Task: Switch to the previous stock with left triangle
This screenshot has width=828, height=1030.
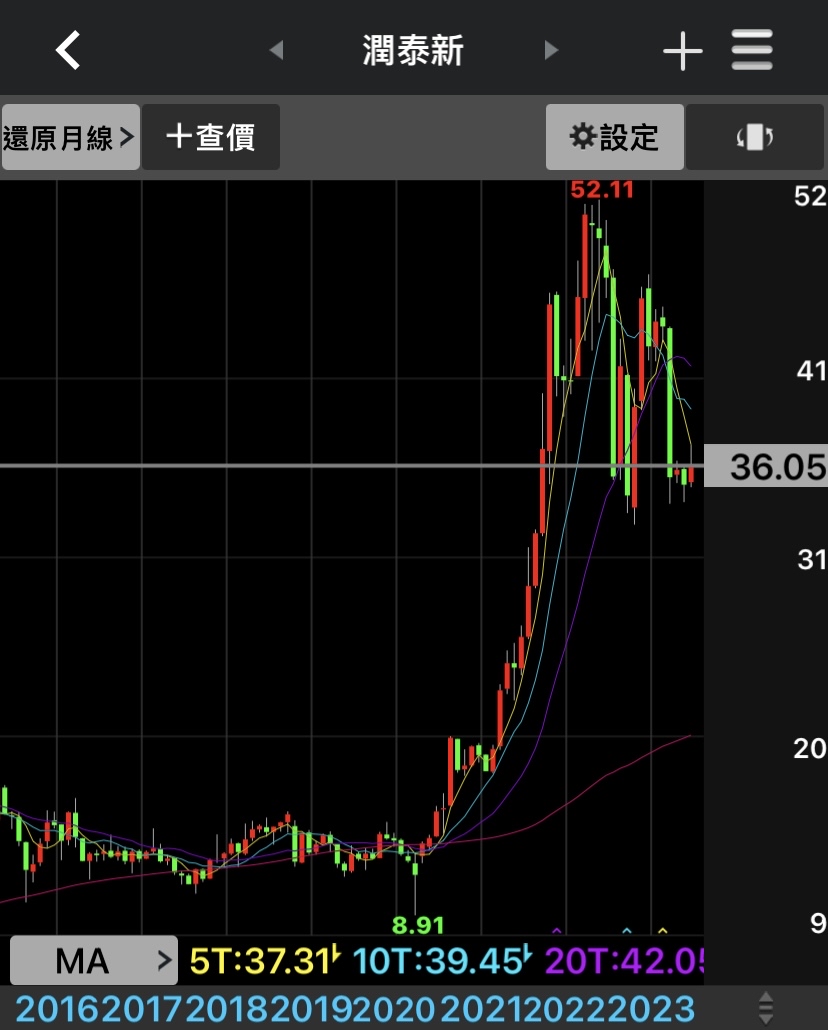Action: (x=276, y=49)
